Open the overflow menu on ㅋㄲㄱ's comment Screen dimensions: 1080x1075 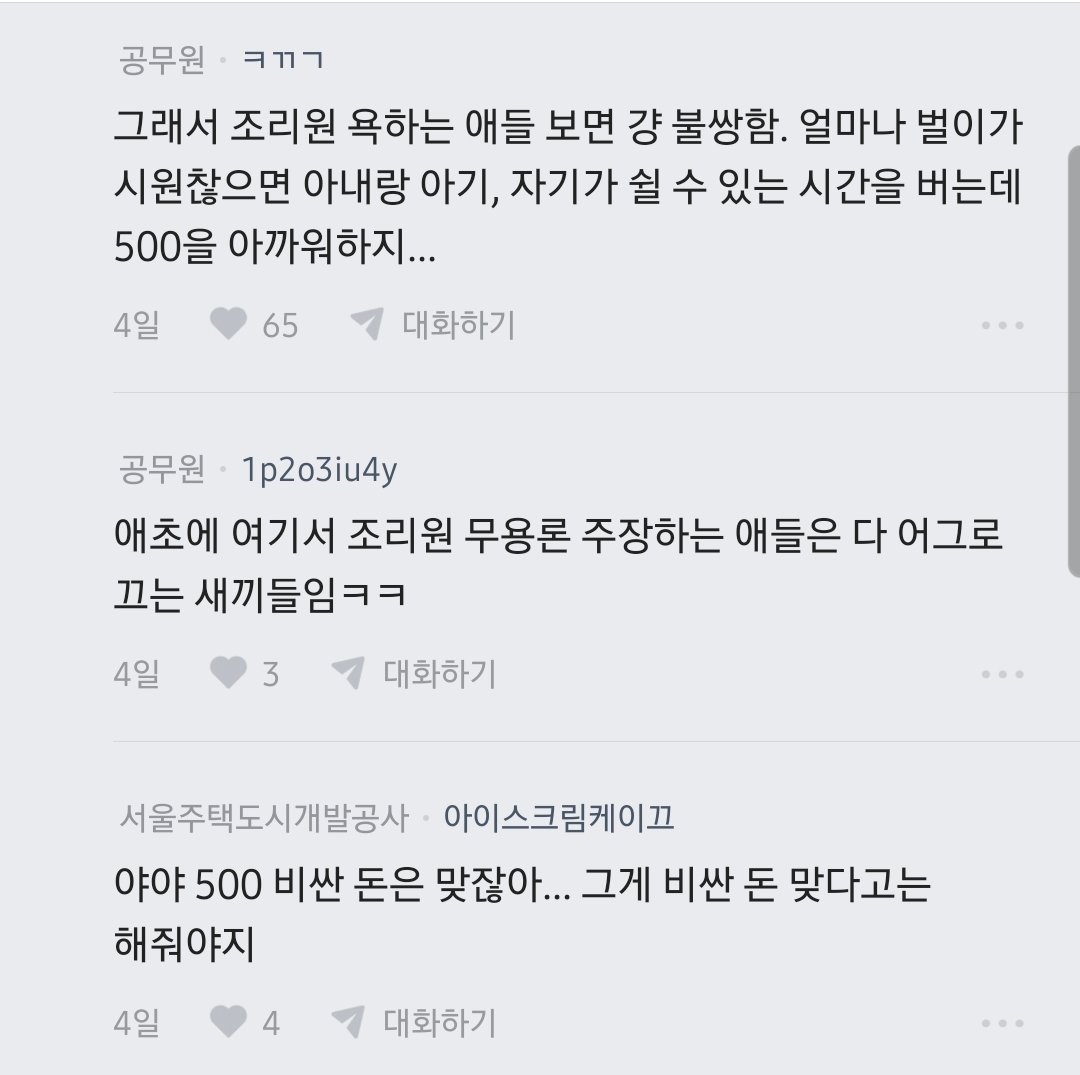tap(1001, 326)
